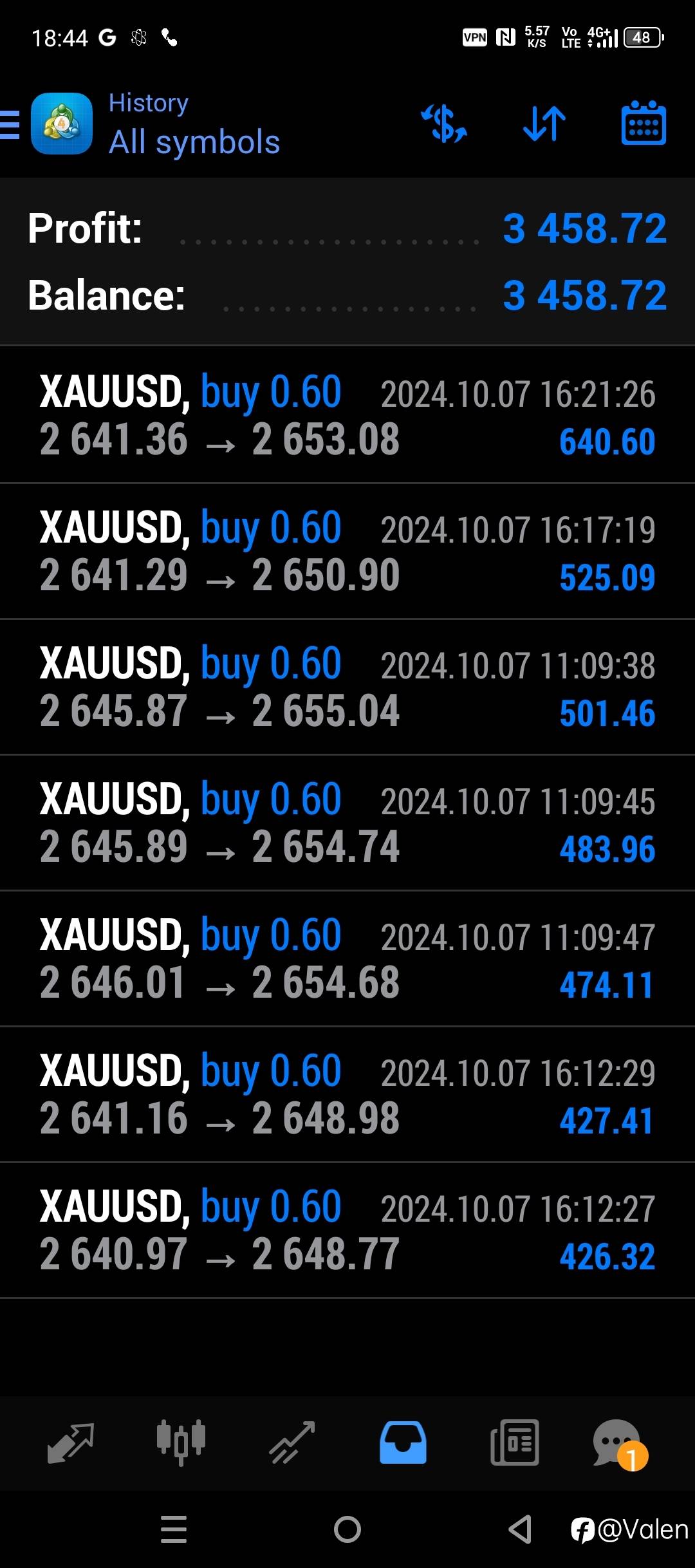Open the sort order arrows
Viewport: 695px width, 1568px height.
point(544,124)
